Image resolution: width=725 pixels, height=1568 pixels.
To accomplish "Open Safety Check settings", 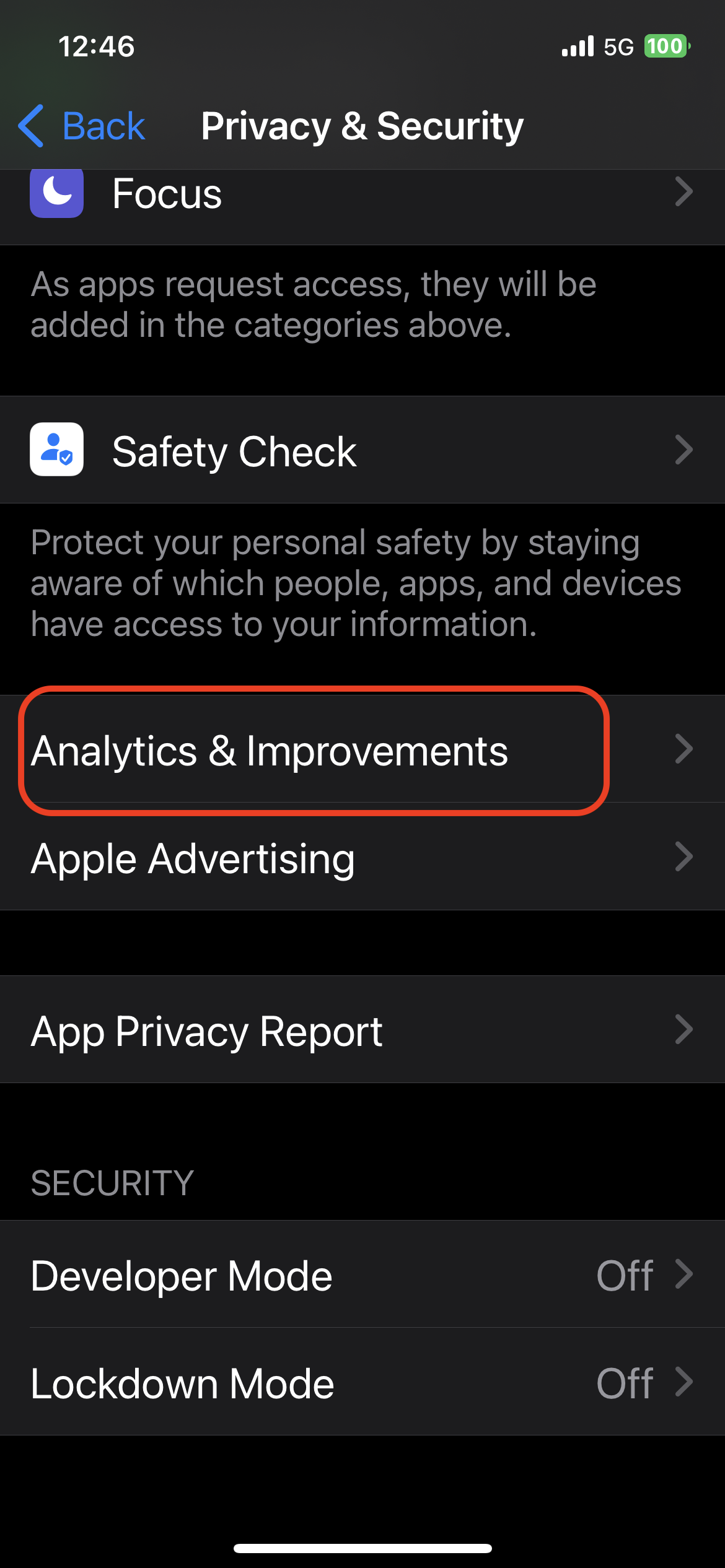I will (362, 450).
